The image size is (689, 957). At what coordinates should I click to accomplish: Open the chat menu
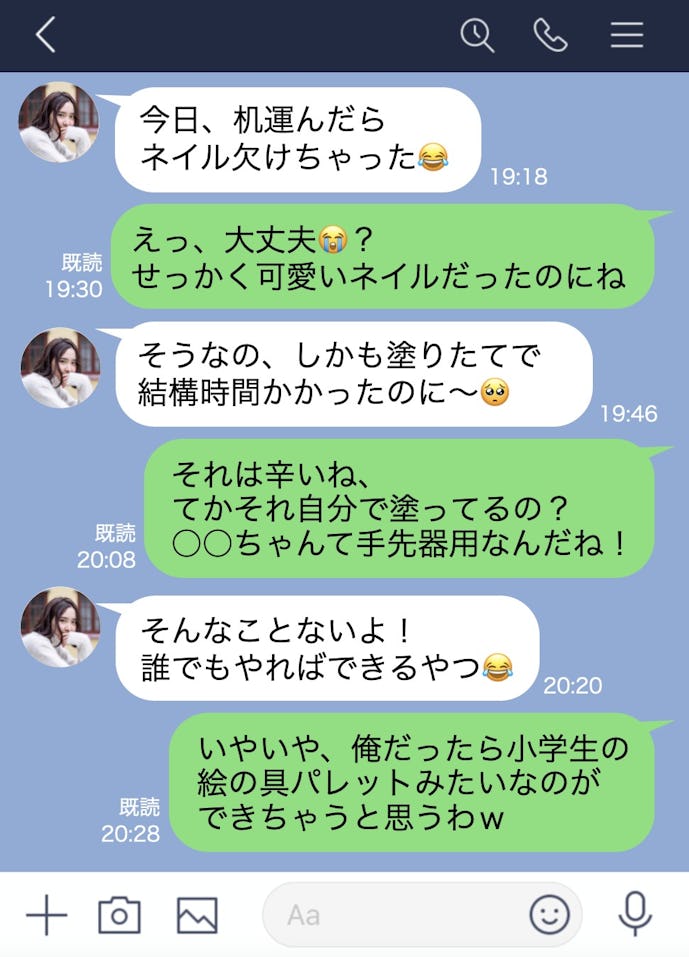pyautogui.click(x=627, y=36)
